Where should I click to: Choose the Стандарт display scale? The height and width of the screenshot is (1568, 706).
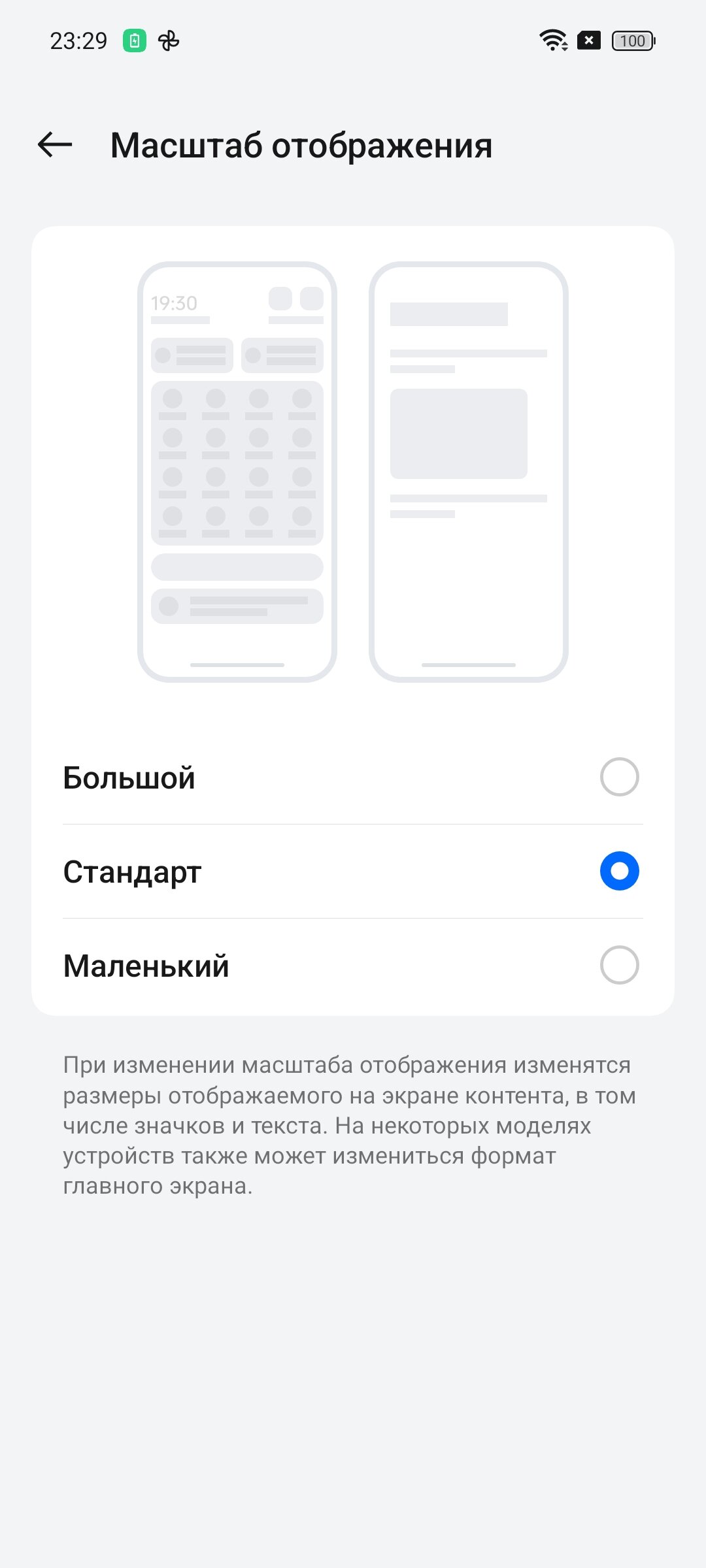click(x=353, y=872)
